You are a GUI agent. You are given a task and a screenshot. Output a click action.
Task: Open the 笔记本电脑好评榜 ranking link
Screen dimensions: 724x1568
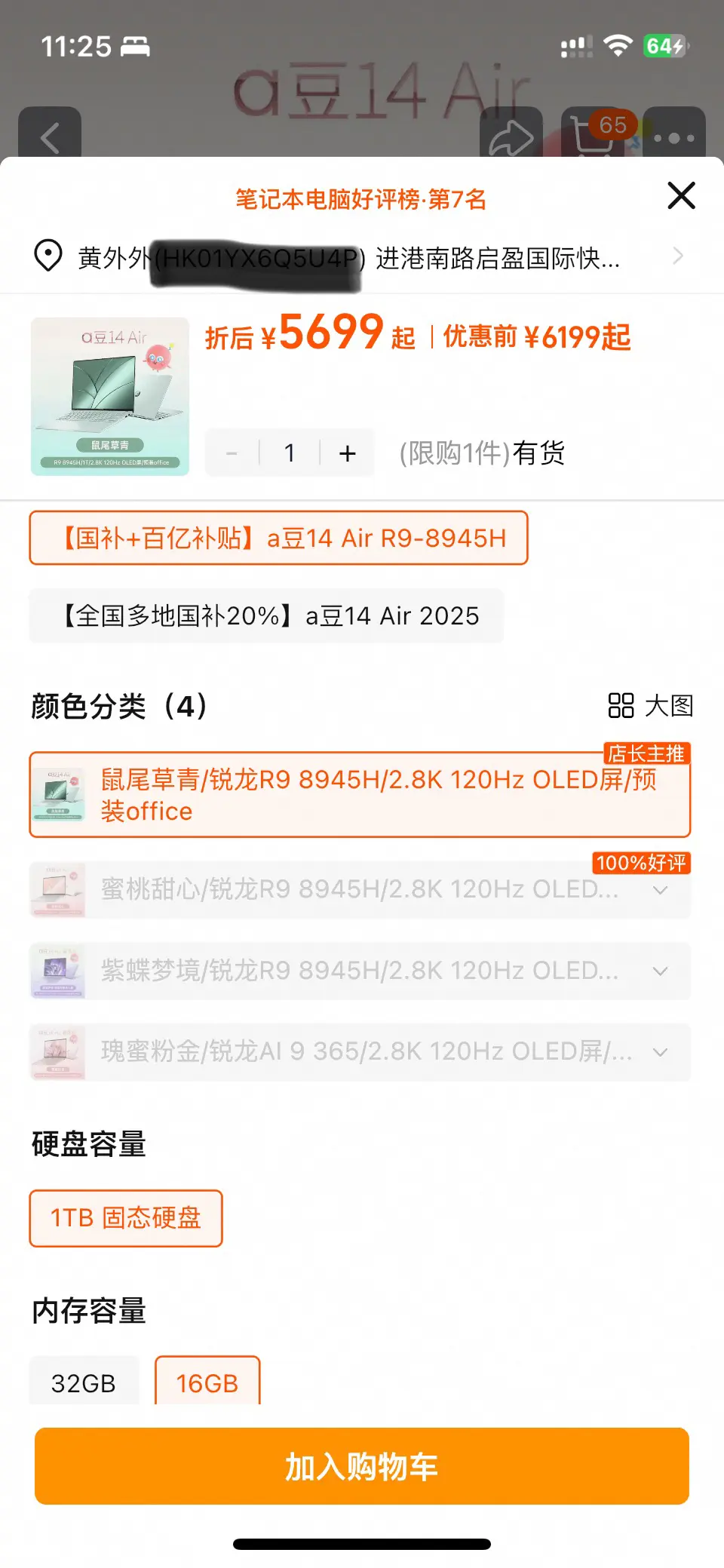click(x=360, y=199)
